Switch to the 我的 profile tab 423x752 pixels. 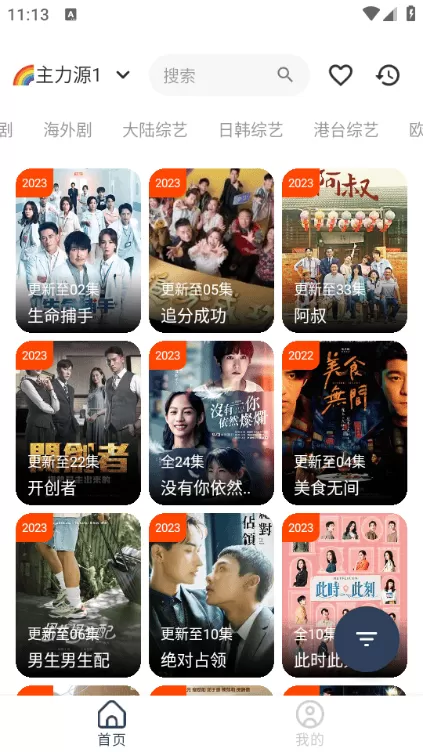[310, 723]
